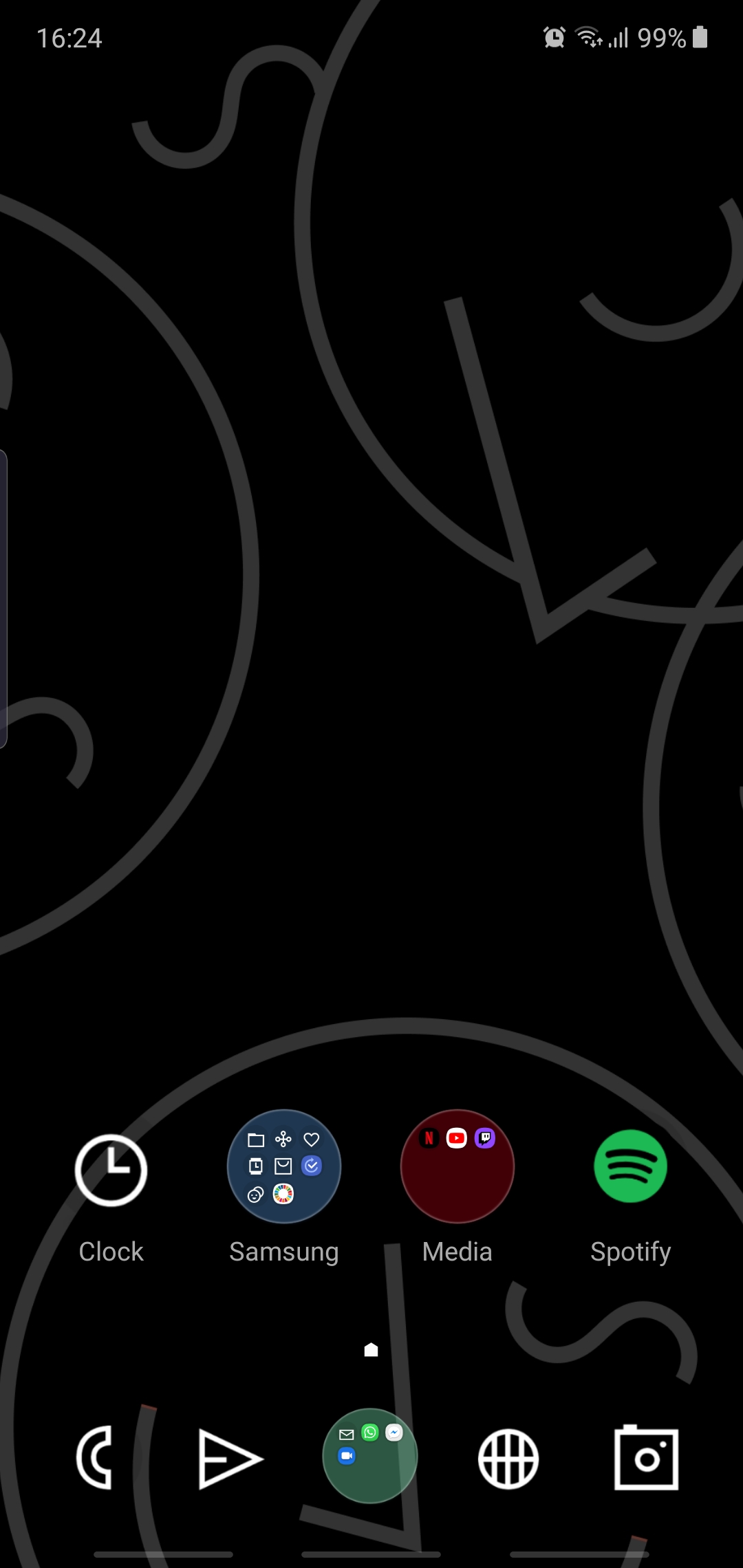Open the Samsung folder
Screen dimensions: 743x1568
tap(283, 1166)
